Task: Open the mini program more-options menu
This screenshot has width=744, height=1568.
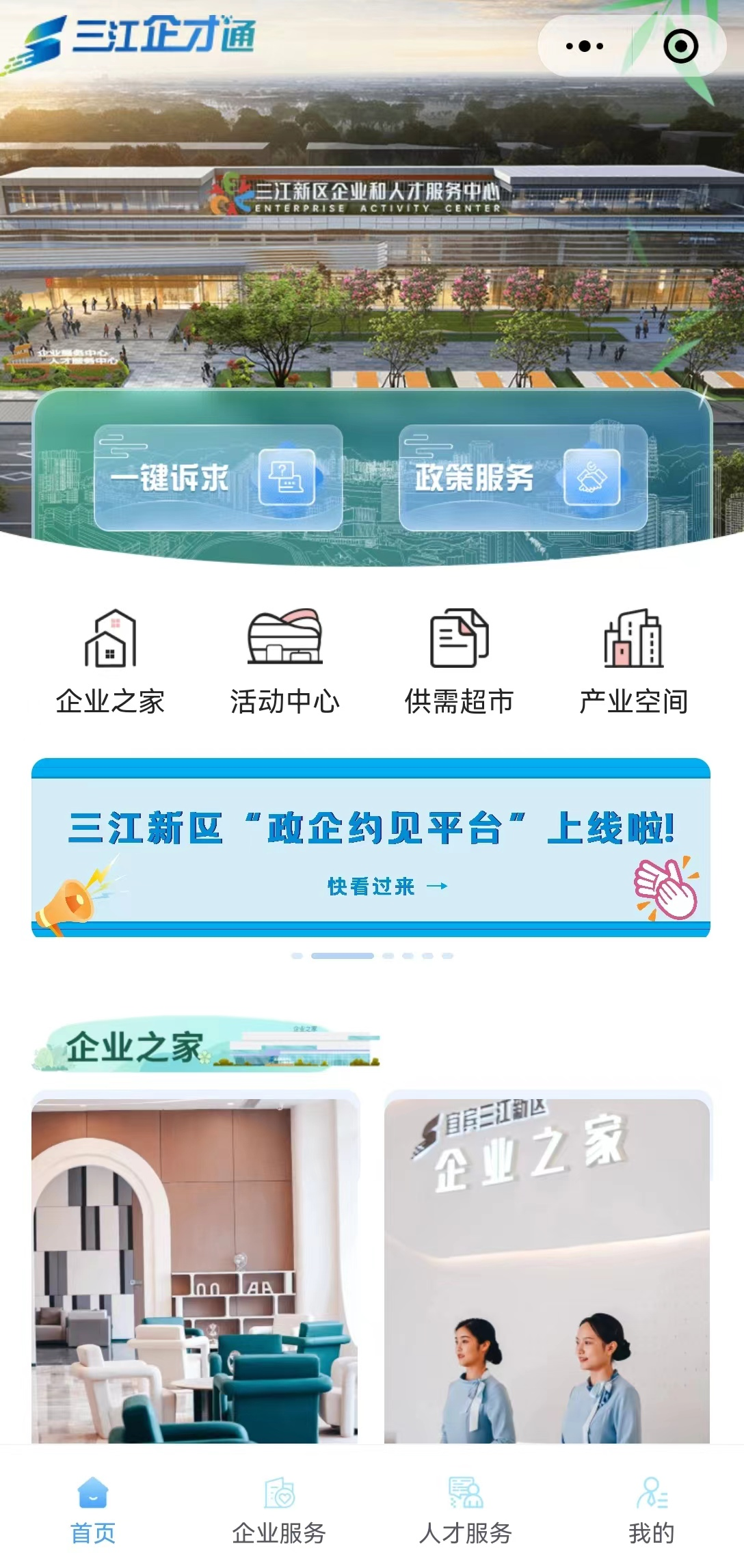Action: pos(585,46)
